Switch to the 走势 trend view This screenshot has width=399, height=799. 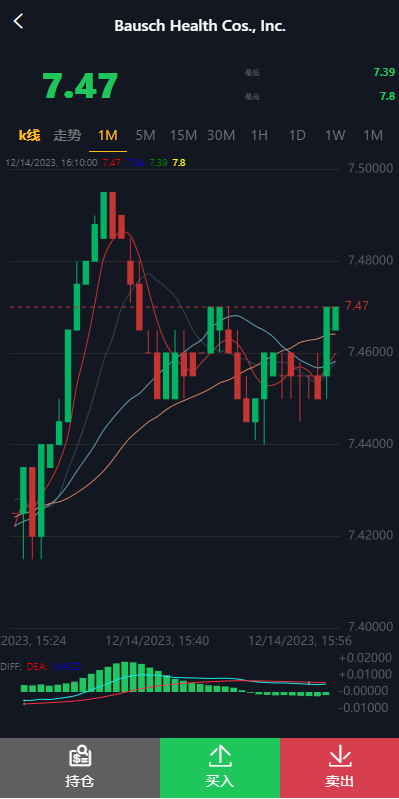click(x=67, y=135)
